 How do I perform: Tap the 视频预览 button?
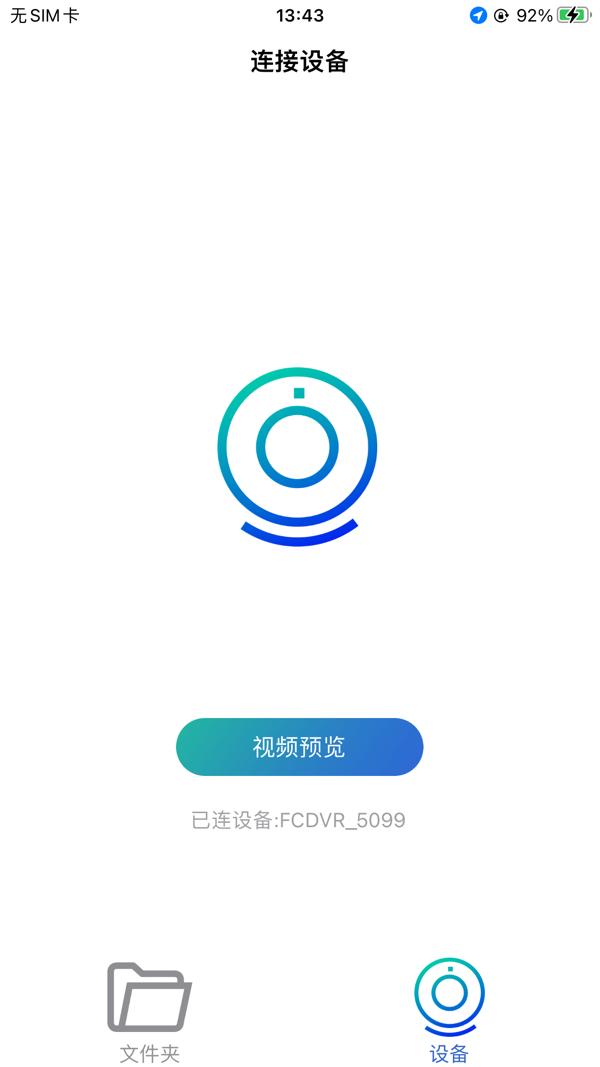click(299, 747)
